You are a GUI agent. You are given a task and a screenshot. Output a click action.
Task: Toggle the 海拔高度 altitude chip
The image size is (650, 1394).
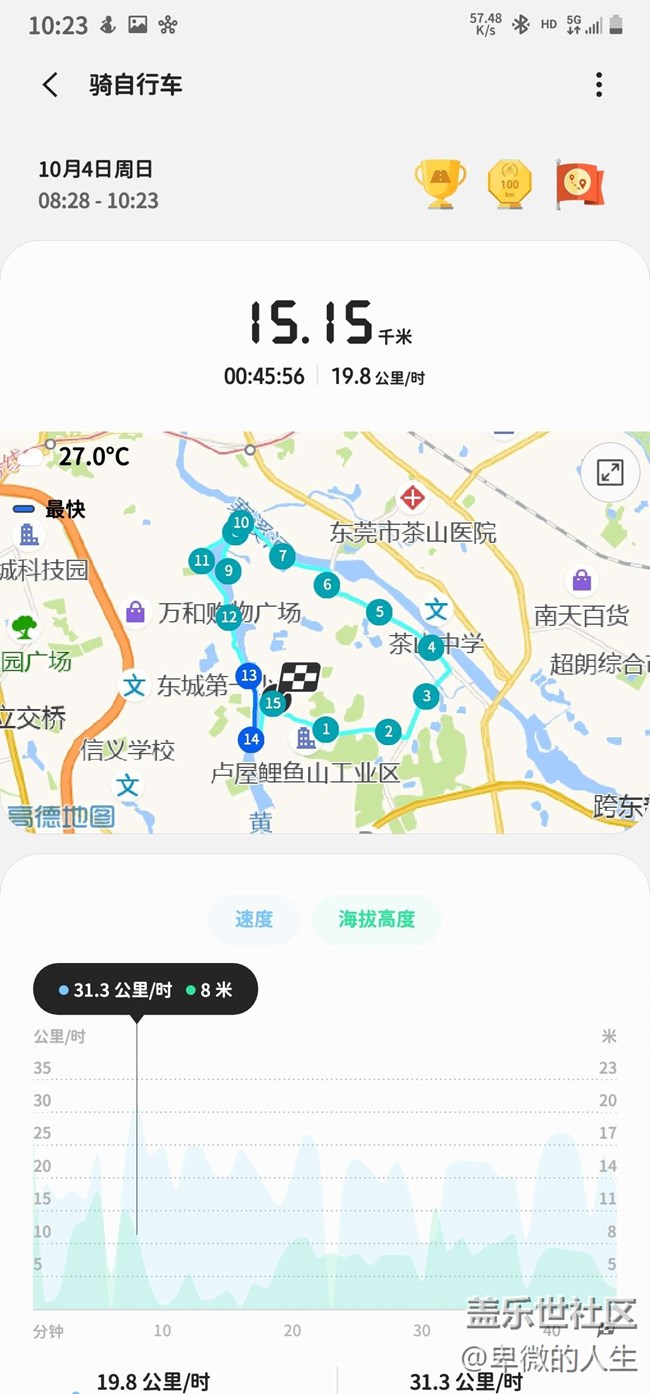376,919
